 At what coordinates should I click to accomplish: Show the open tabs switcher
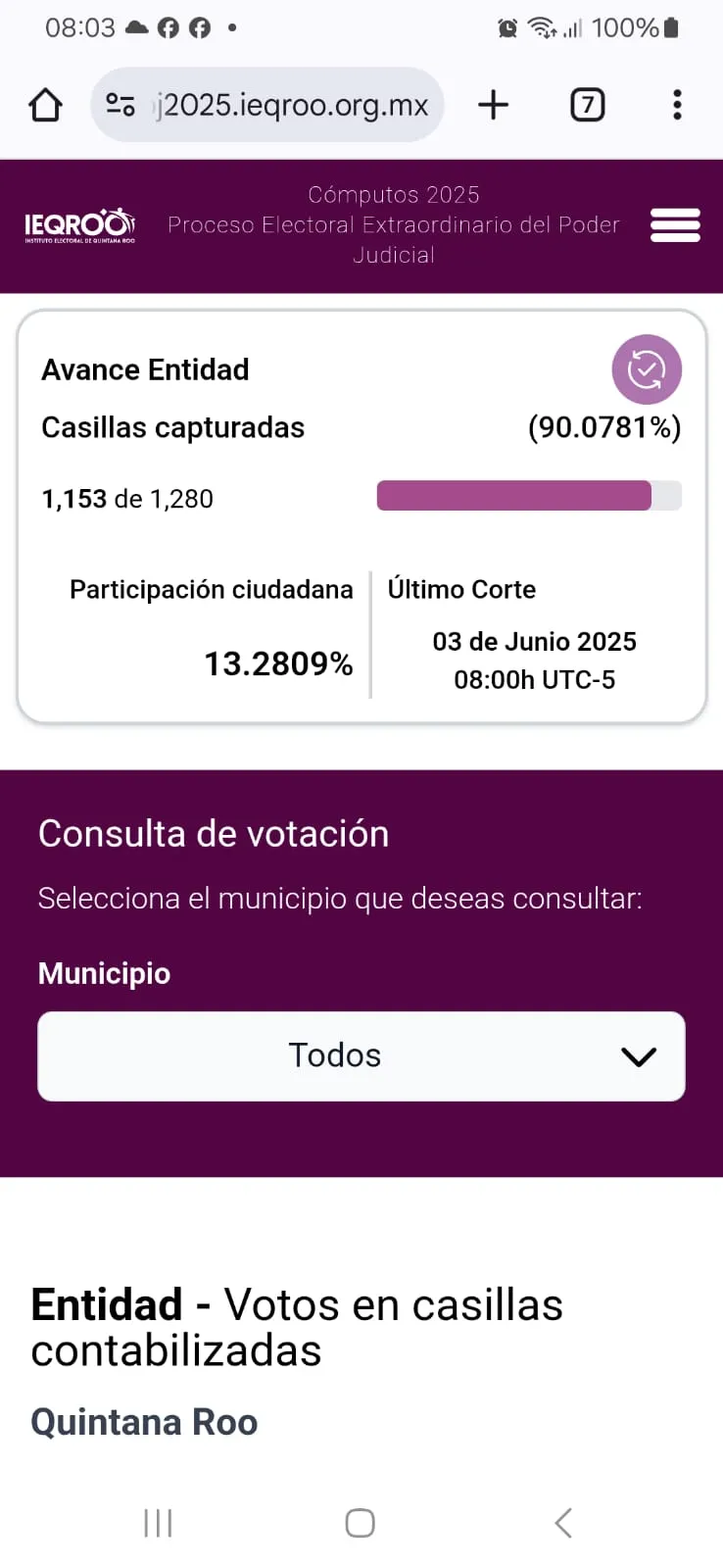(x=587, y=105)
